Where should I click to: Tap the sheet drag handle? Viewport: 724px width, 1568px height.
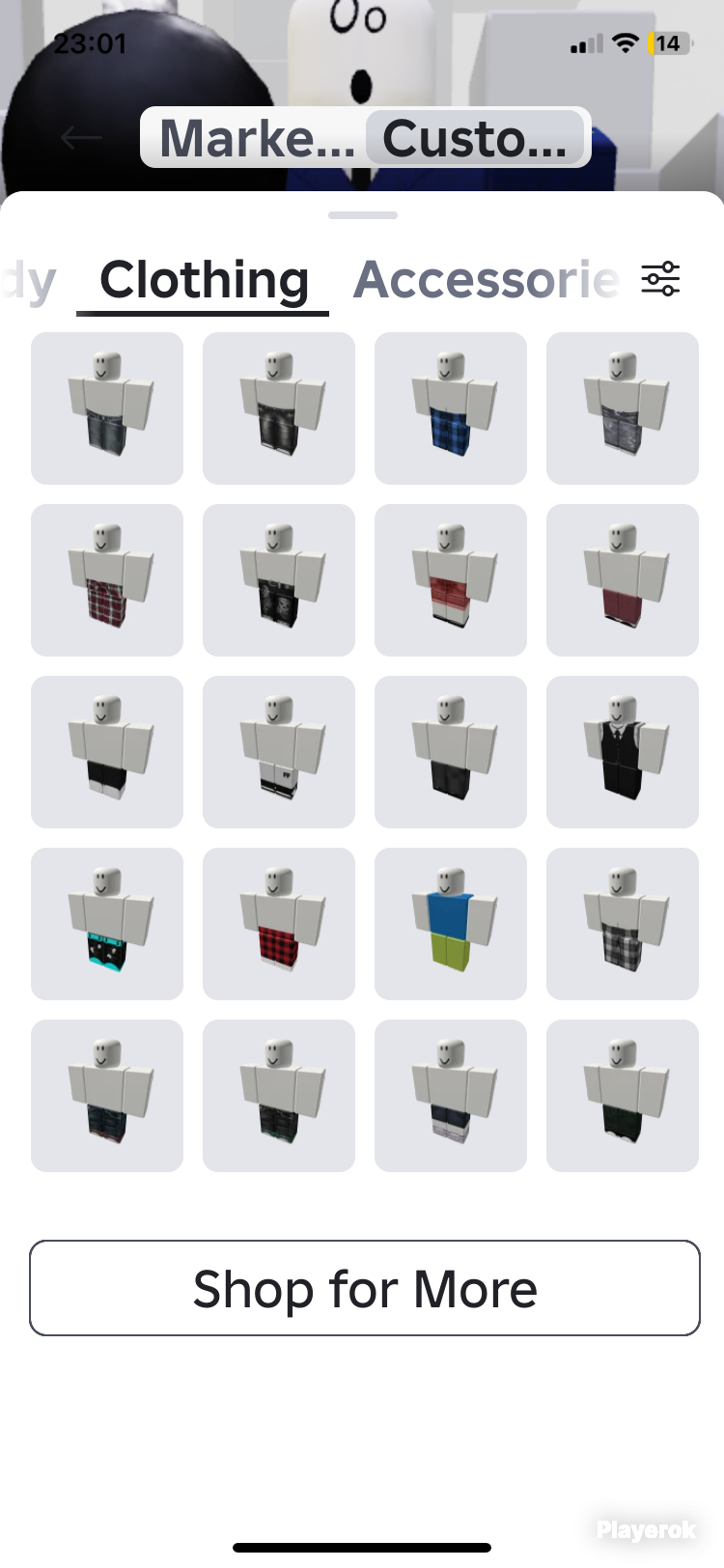click(363, 215)
